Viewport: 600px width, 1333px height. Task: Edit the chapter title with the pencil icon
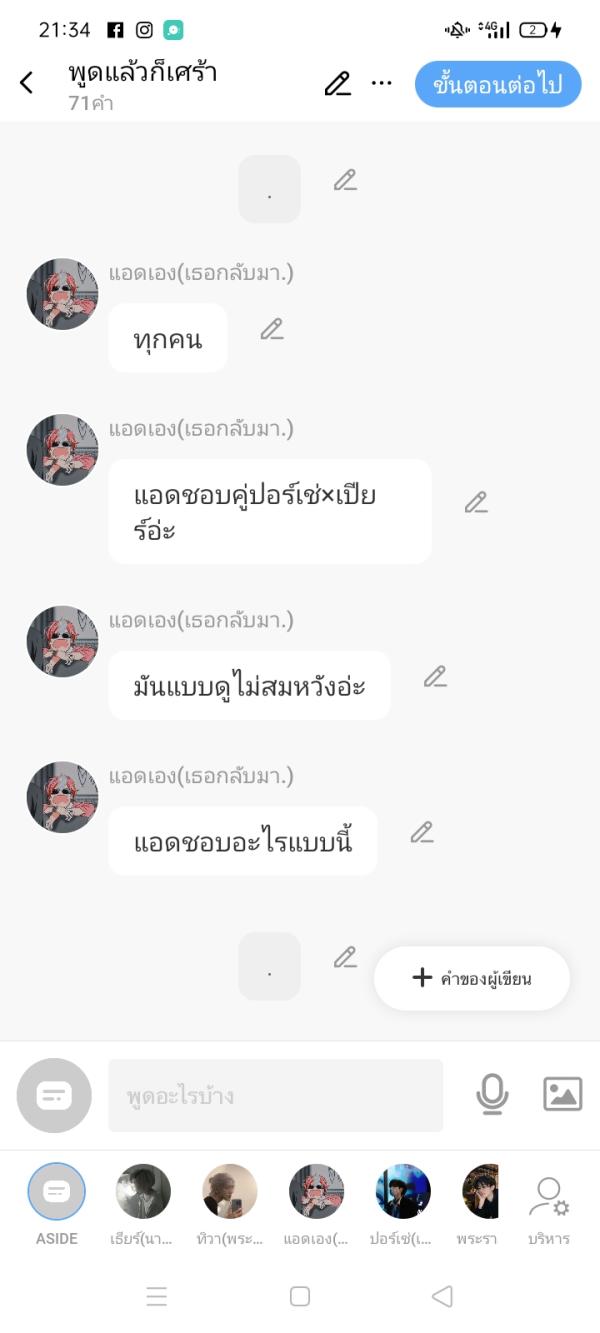pyautogui.click(x=338, y=84)
